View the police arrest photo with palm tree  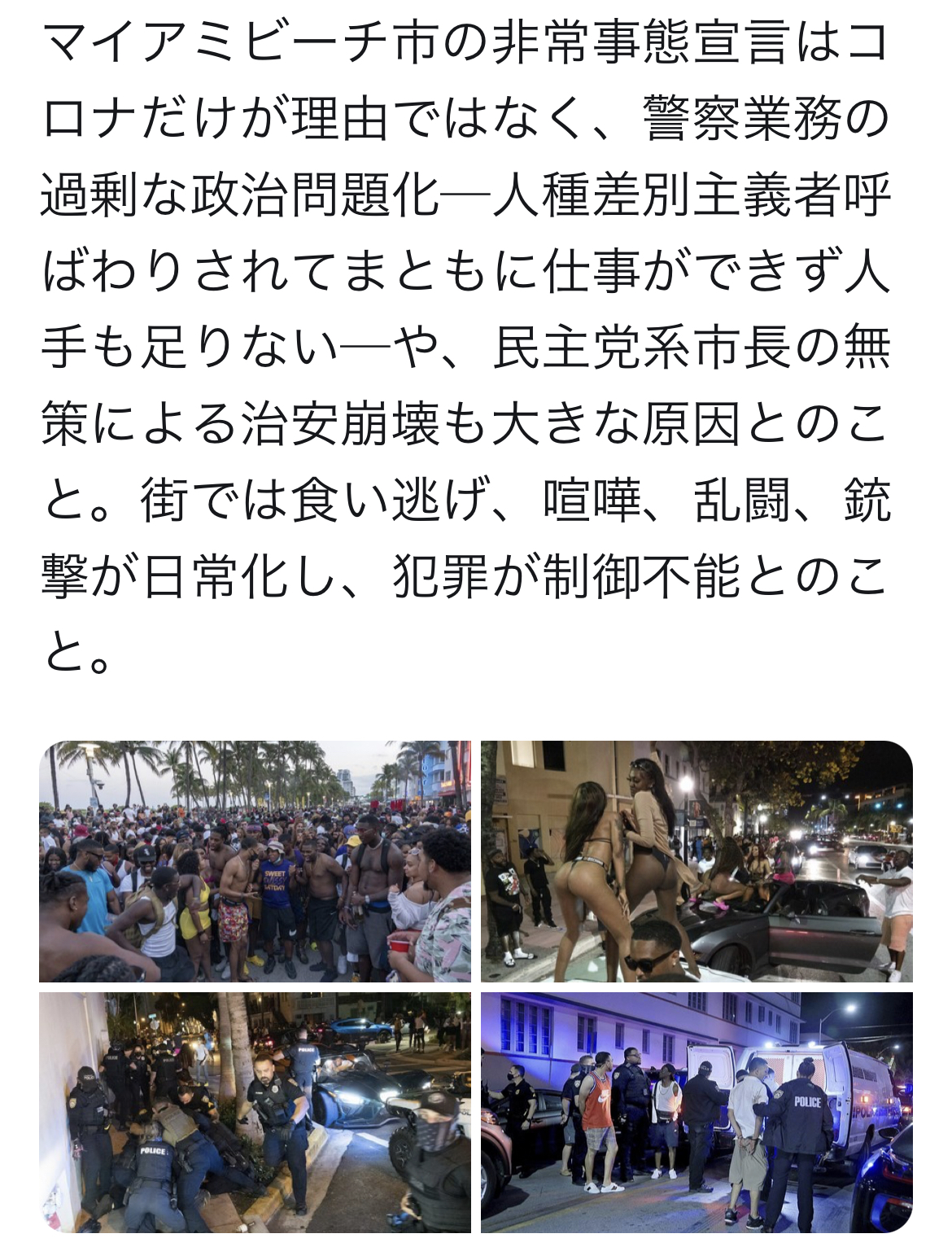(255, 1111)
